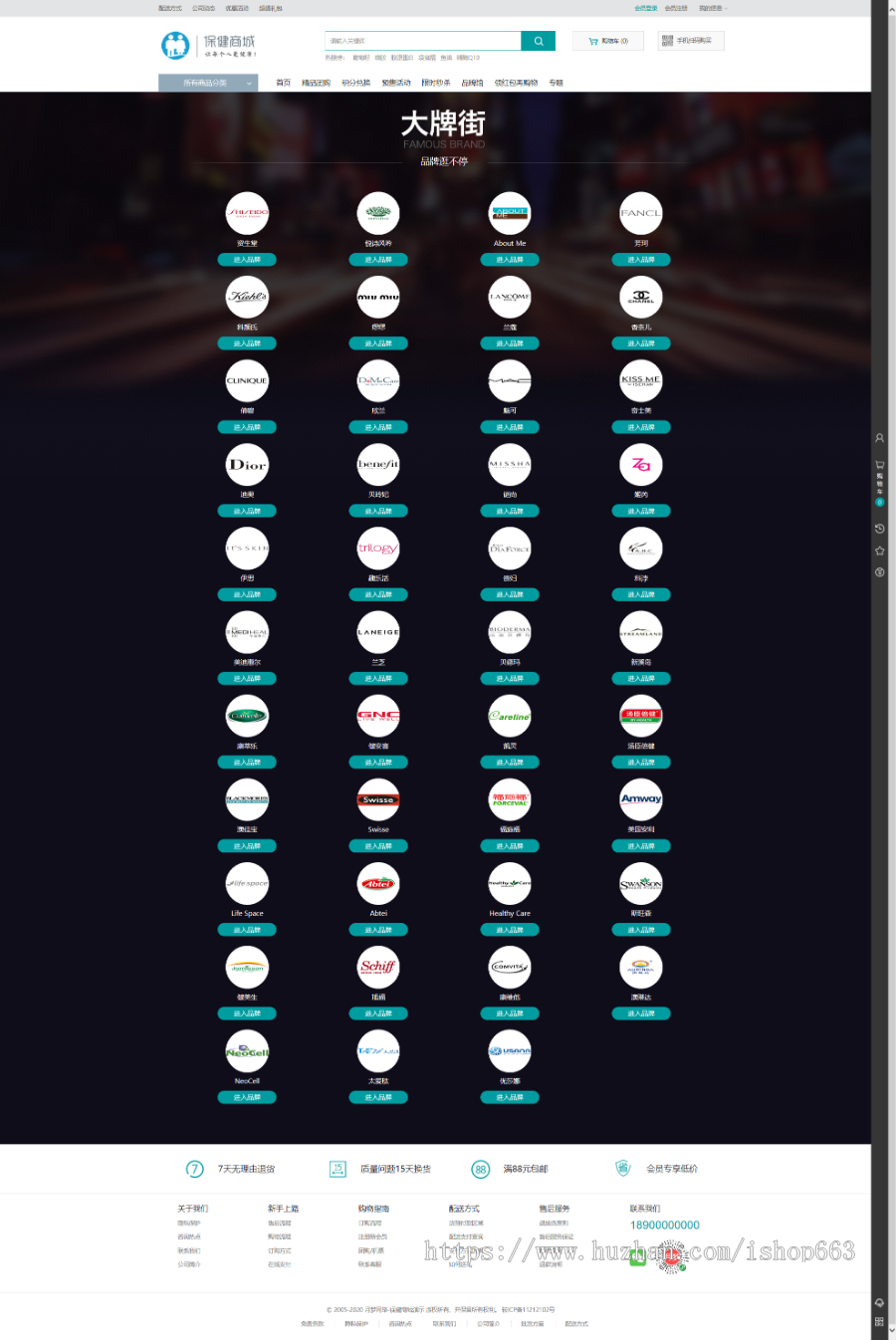Enter the Shiseido 资生堂 brand page
The image size is (896, 1340).
click(x=247, y=260)
